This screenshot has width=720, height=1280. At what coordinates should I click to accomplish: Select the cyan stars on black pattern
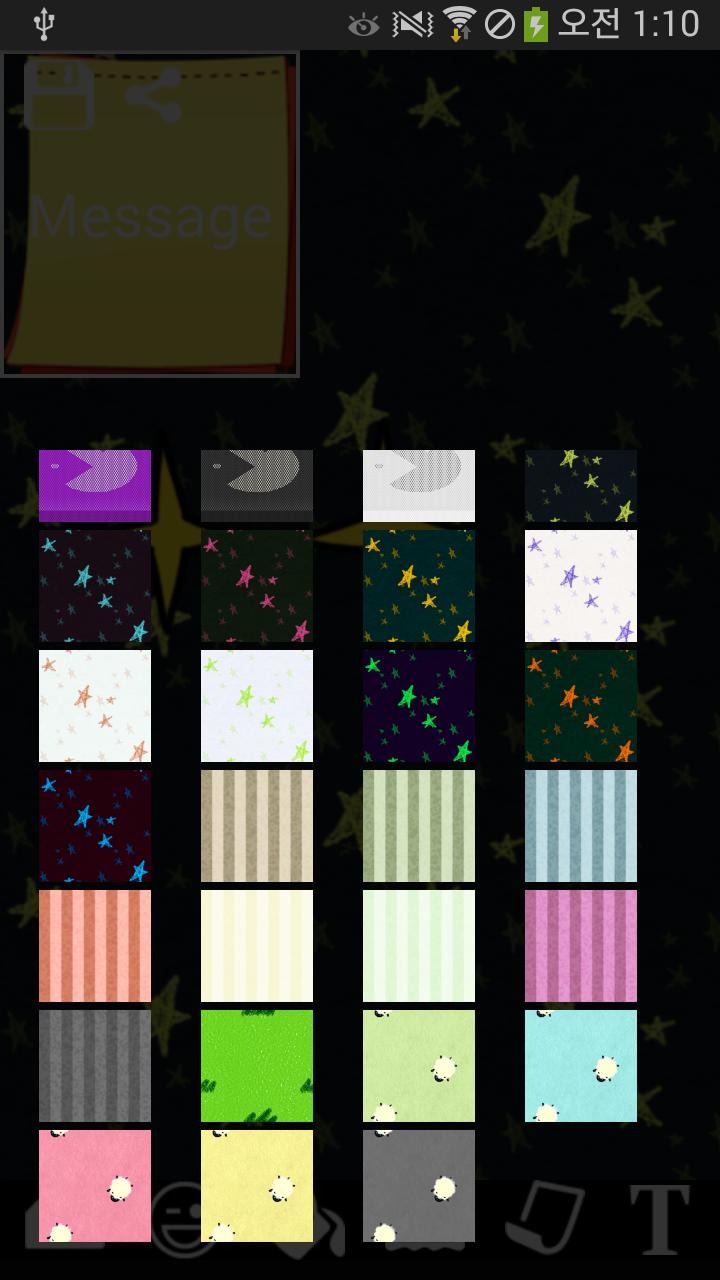[x=95, y=586]
